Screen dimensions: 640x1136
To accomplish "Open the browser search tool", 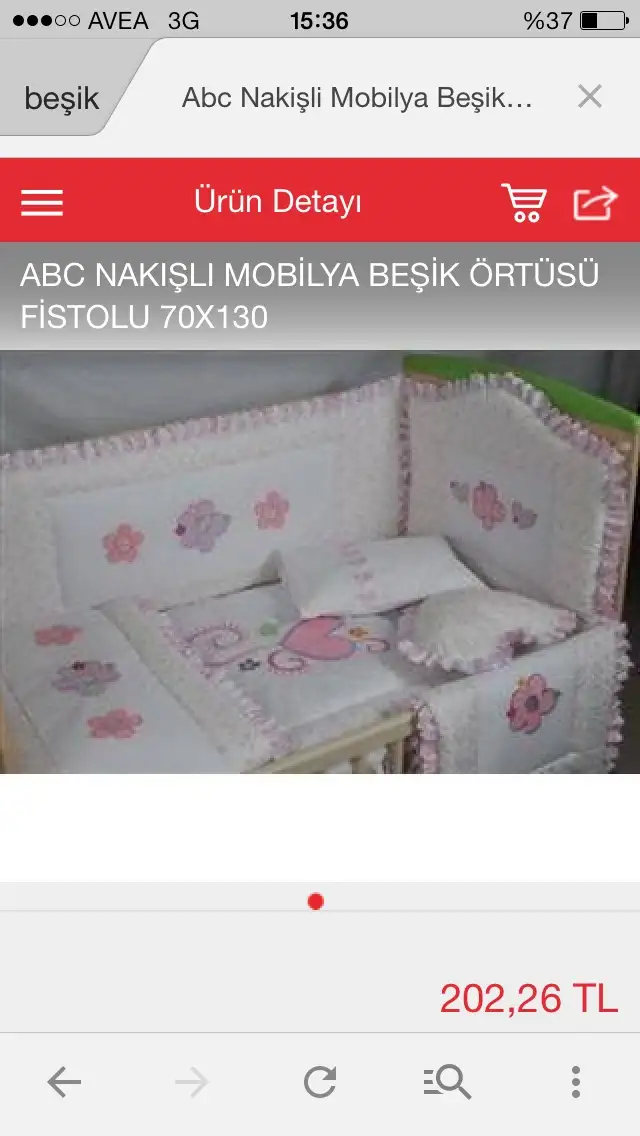I will pyautogui.click(x=447, y=1082).
